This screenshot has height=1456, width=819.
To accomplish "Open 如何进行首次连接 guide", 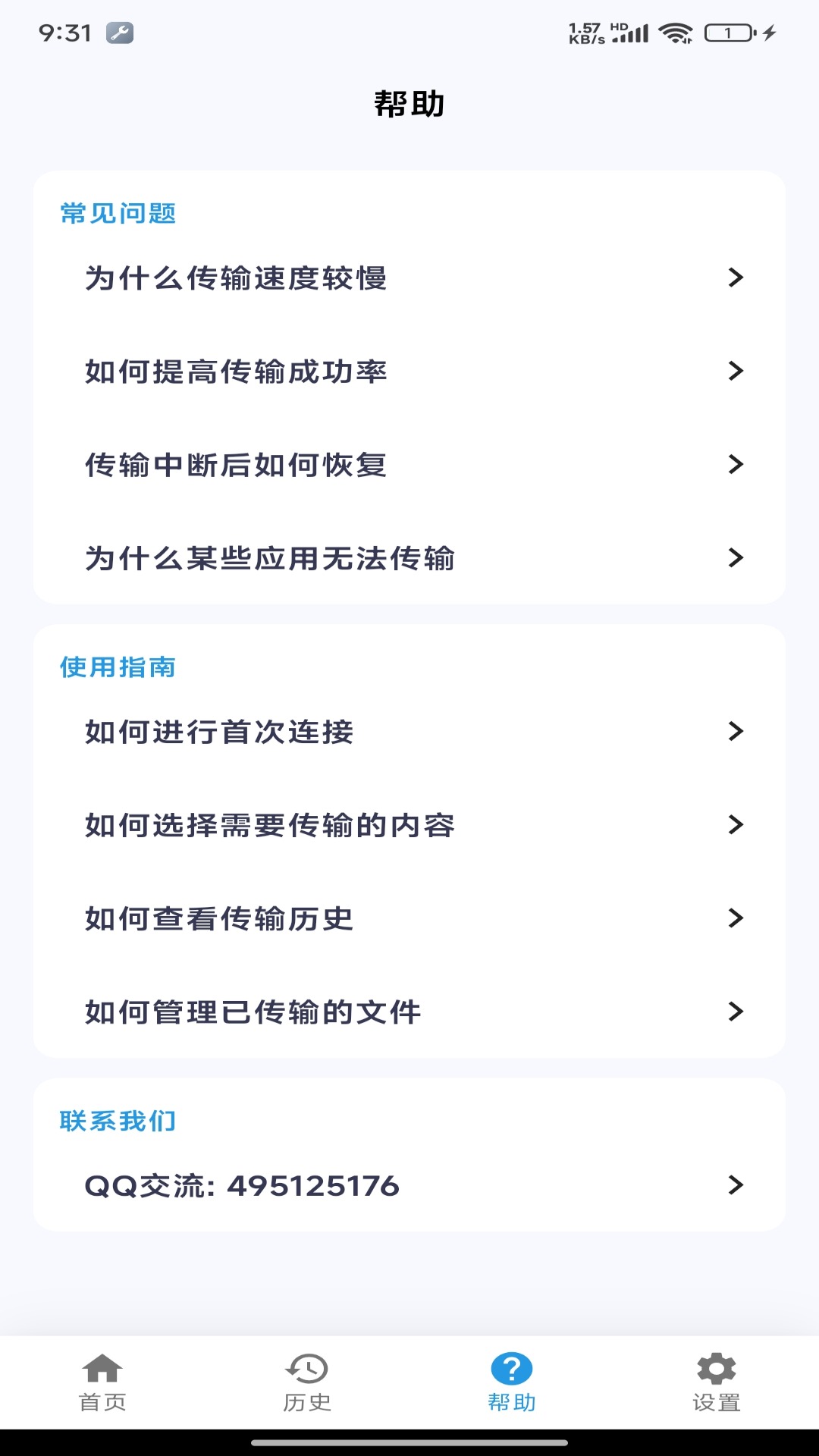I will [x=409, y=731].
